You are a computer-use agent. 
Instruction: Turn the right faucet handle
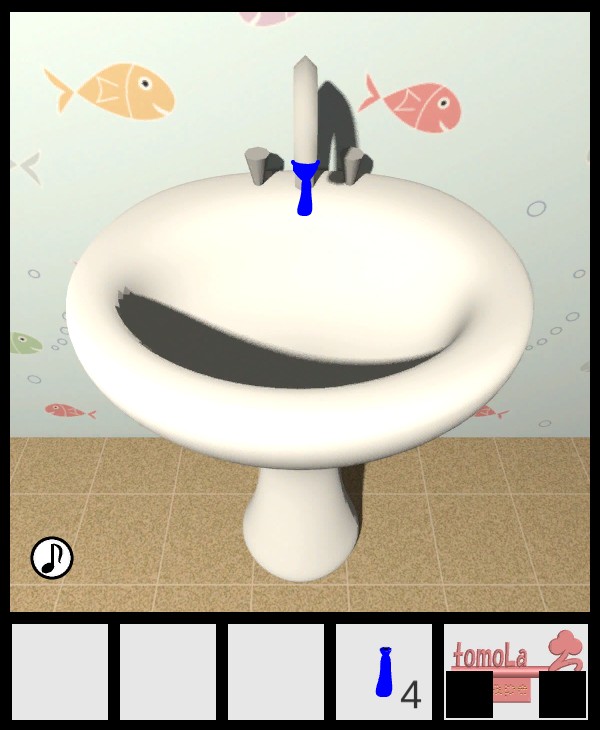coord(352,166)
